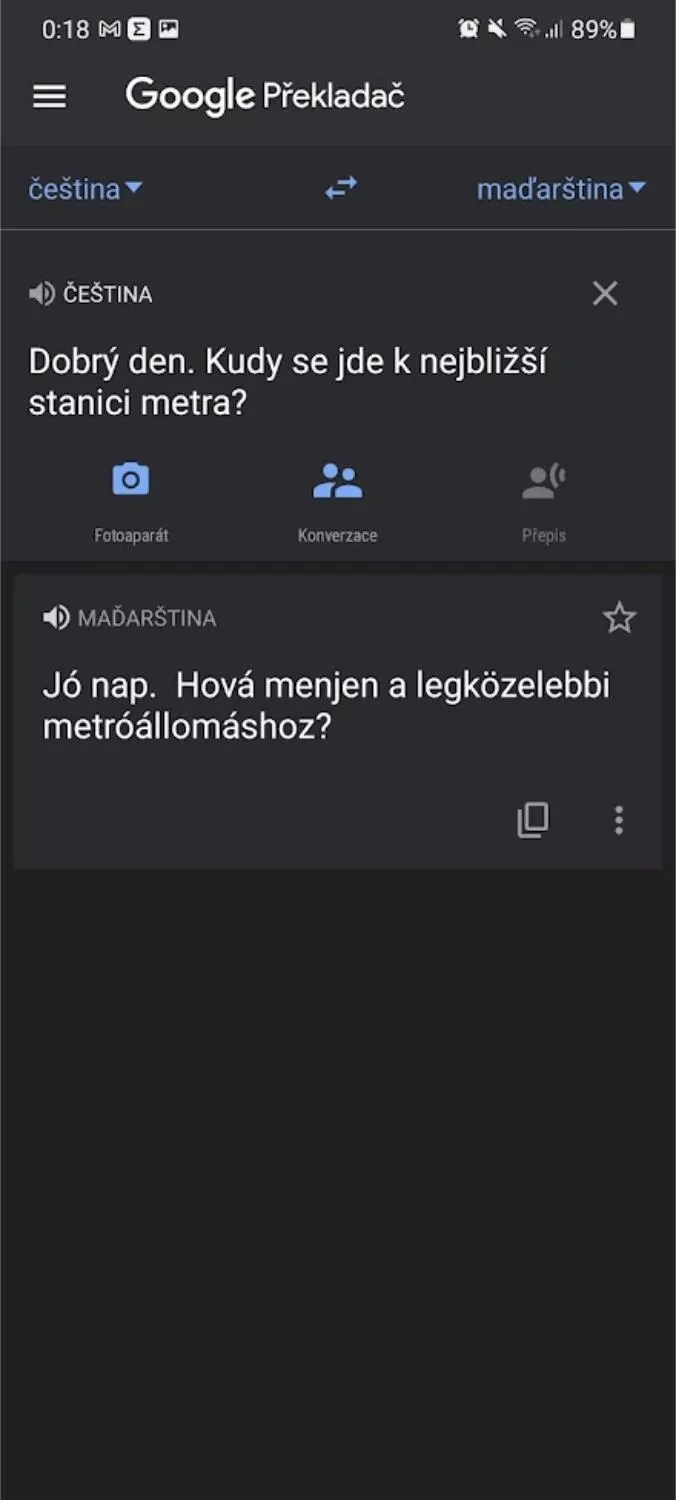Image resolution: width=676 pixels, height=1500 pixels.
Task: Open the Přepis transcription mode
Action: [x=544, y=502]
